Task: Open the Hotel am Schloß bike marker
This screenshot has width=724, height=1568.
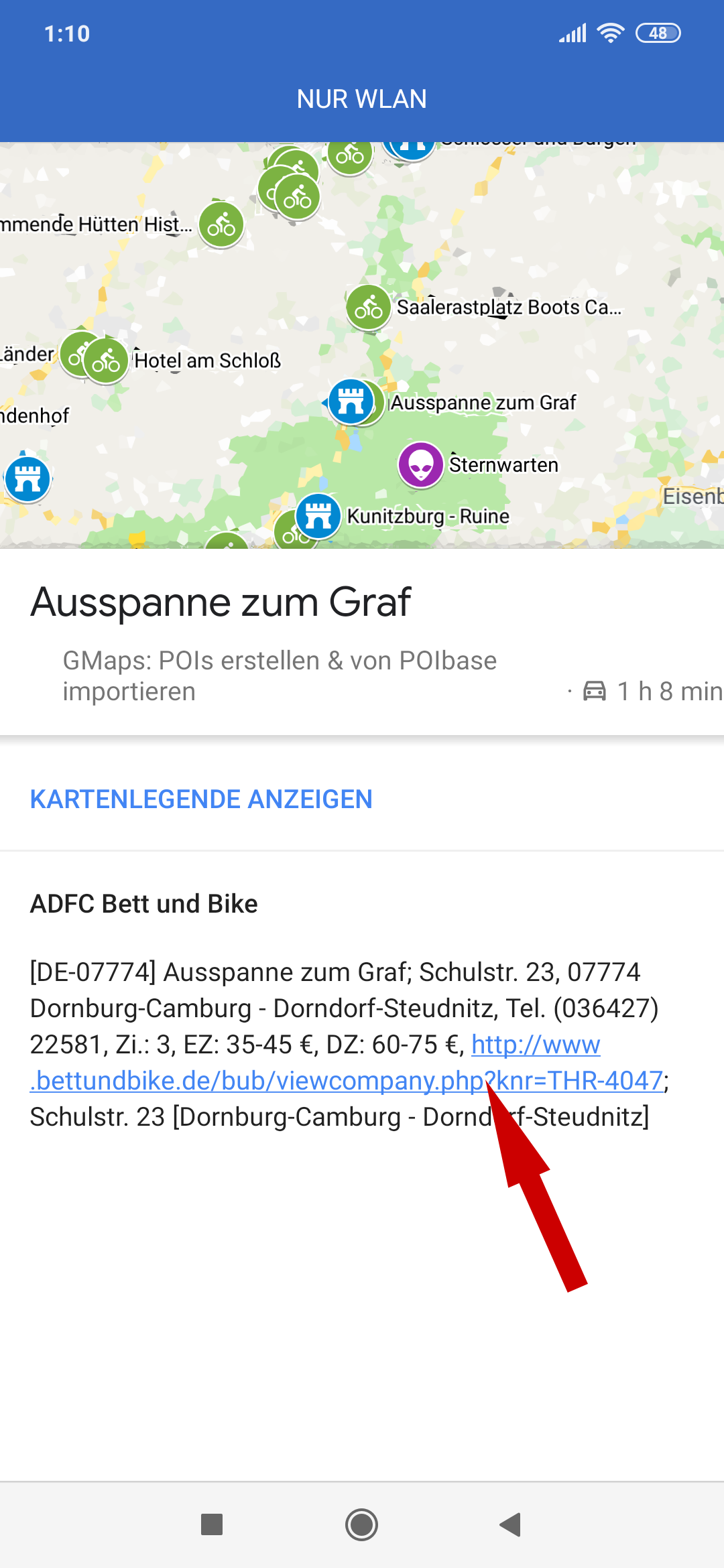Action: point(107,362)
